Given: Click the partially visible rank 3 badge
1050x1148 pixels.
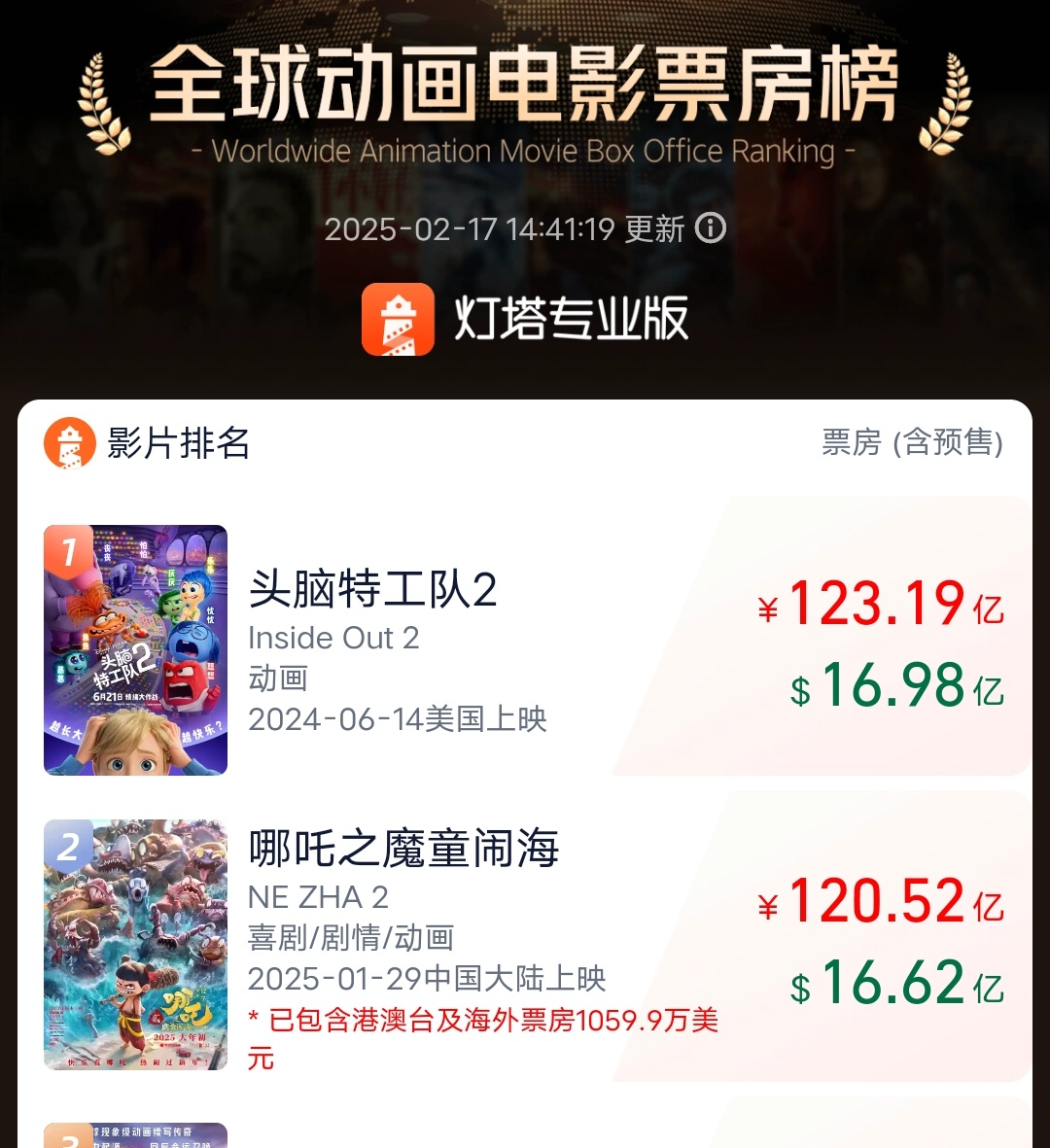Looking at the screenshot, I should click(x=66, y=1139).
